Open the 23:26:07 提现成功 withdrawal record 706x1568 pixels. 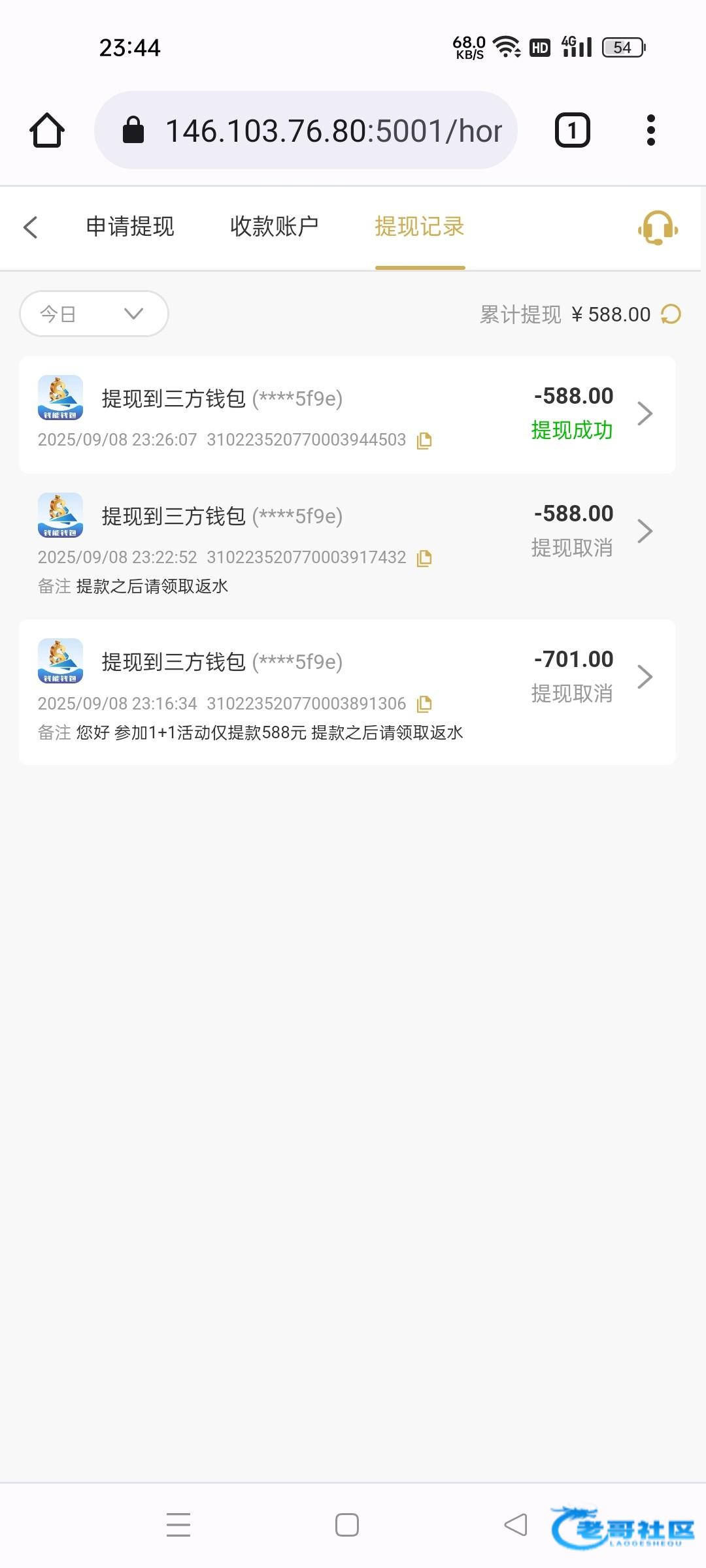pyautogui.click(x=347, y=415)
